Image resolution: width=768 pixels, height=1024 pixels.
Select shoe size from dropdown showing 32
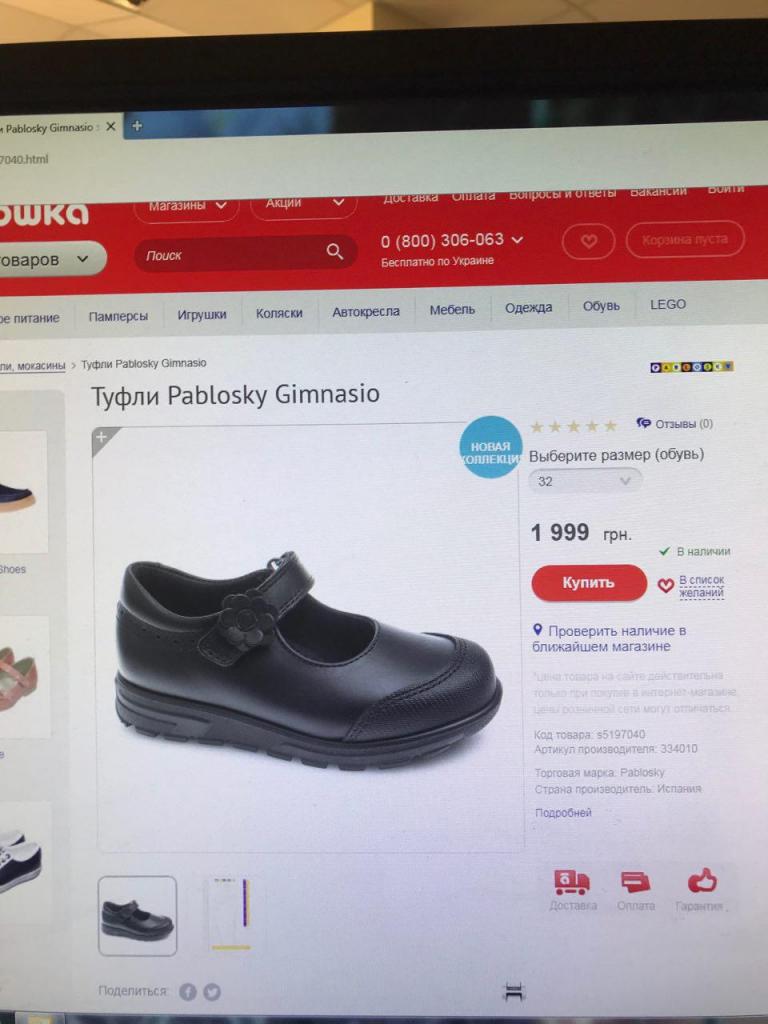[585, 481]
